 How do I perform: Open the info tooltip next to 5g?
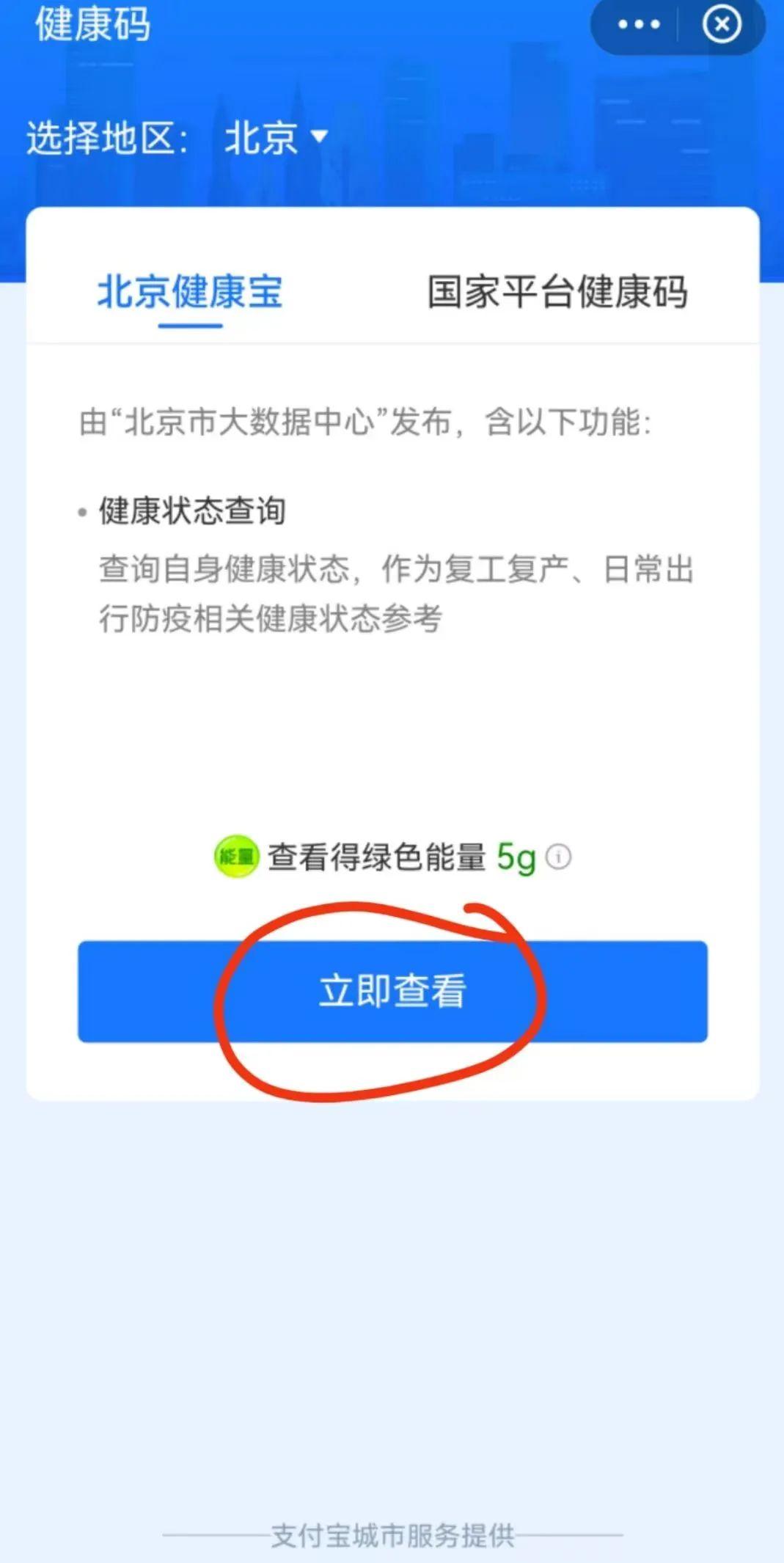point(559,856)
